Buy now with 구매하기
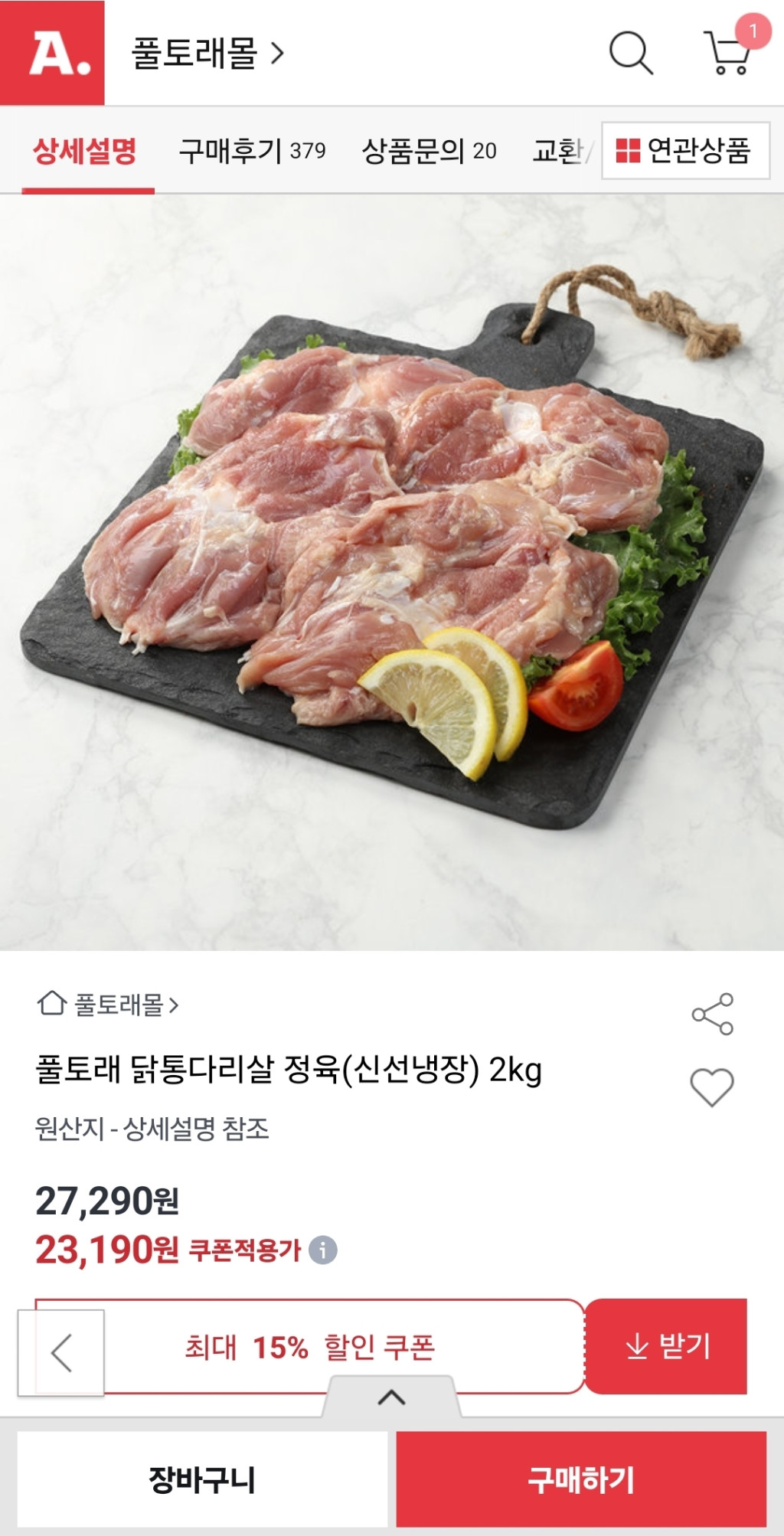 [581, 1479]
